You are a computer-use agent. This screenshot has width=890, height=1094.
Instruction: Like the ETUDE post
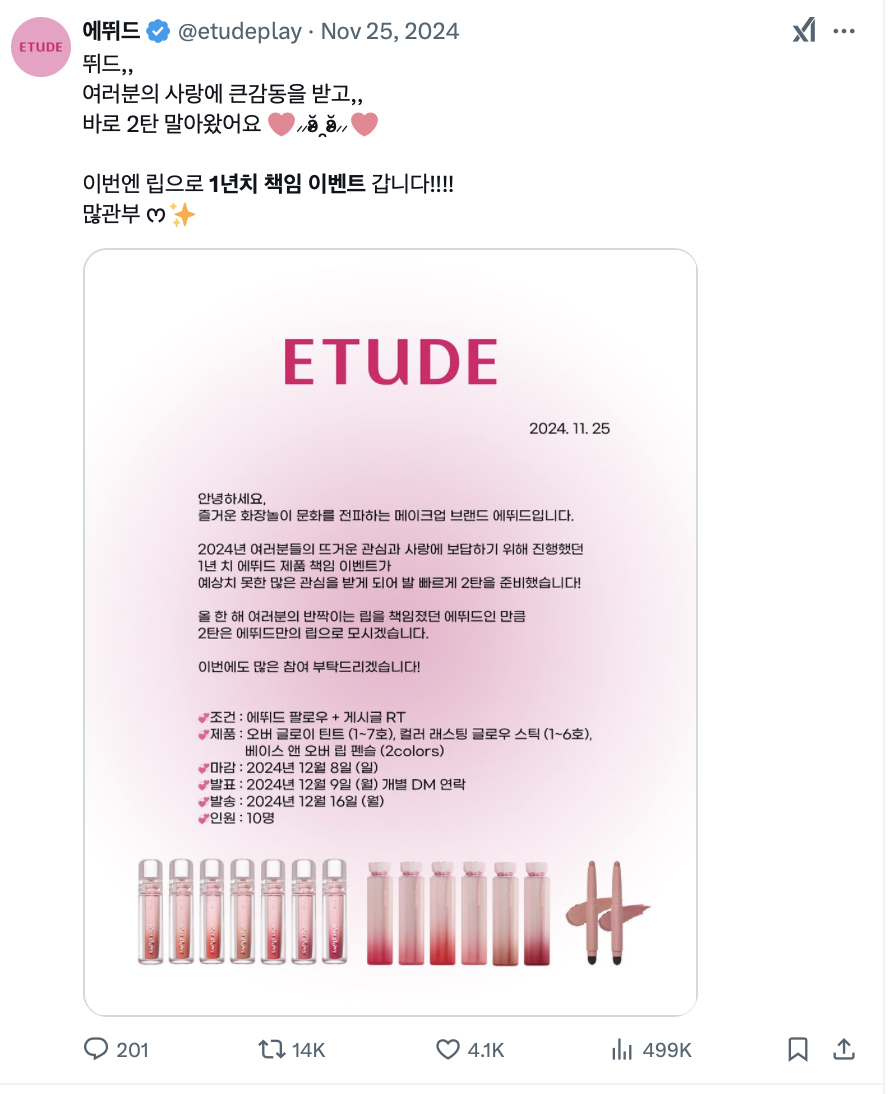tap(448, 1049)
